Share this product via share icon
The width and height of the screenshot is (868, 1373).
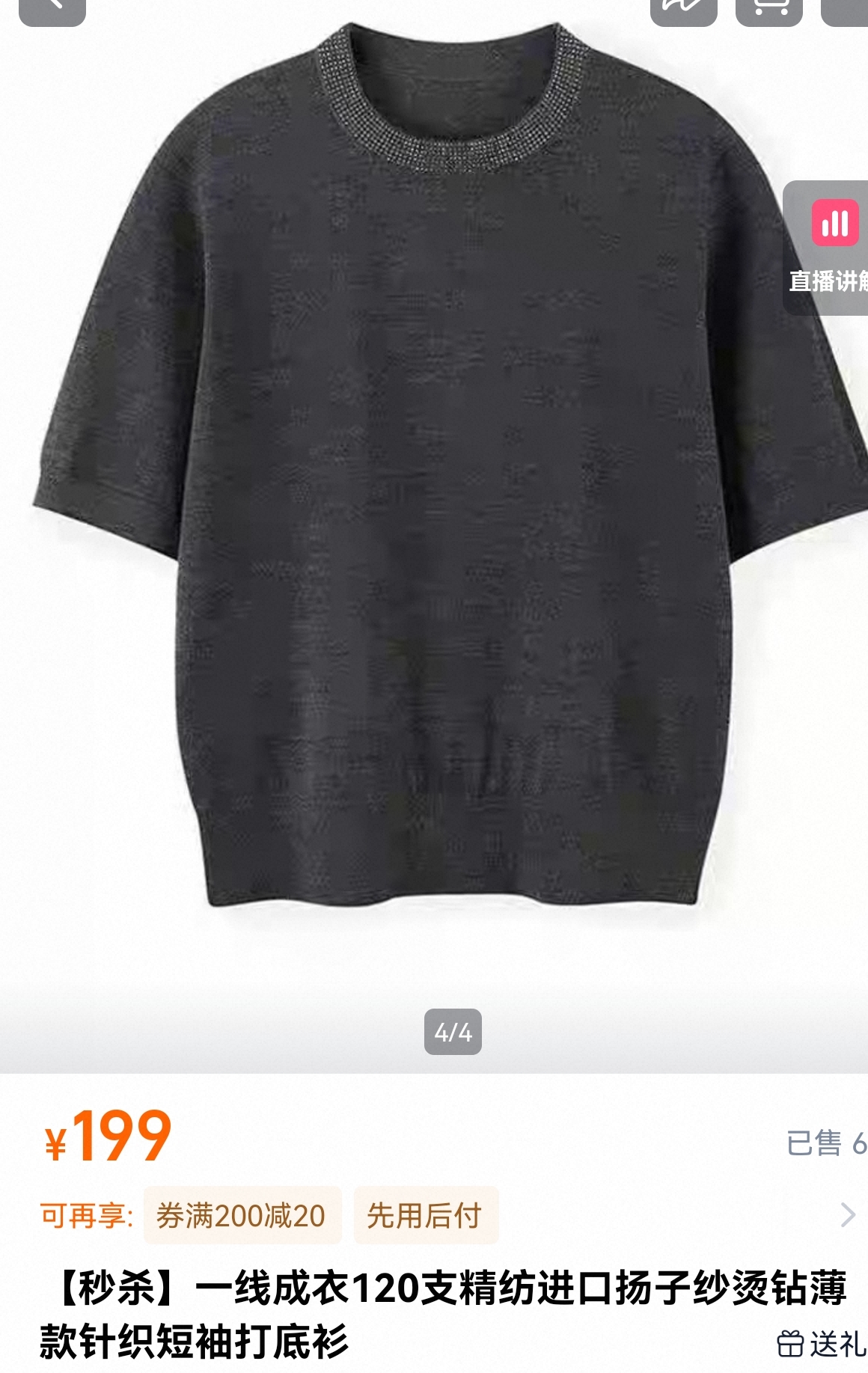point(684,10)
